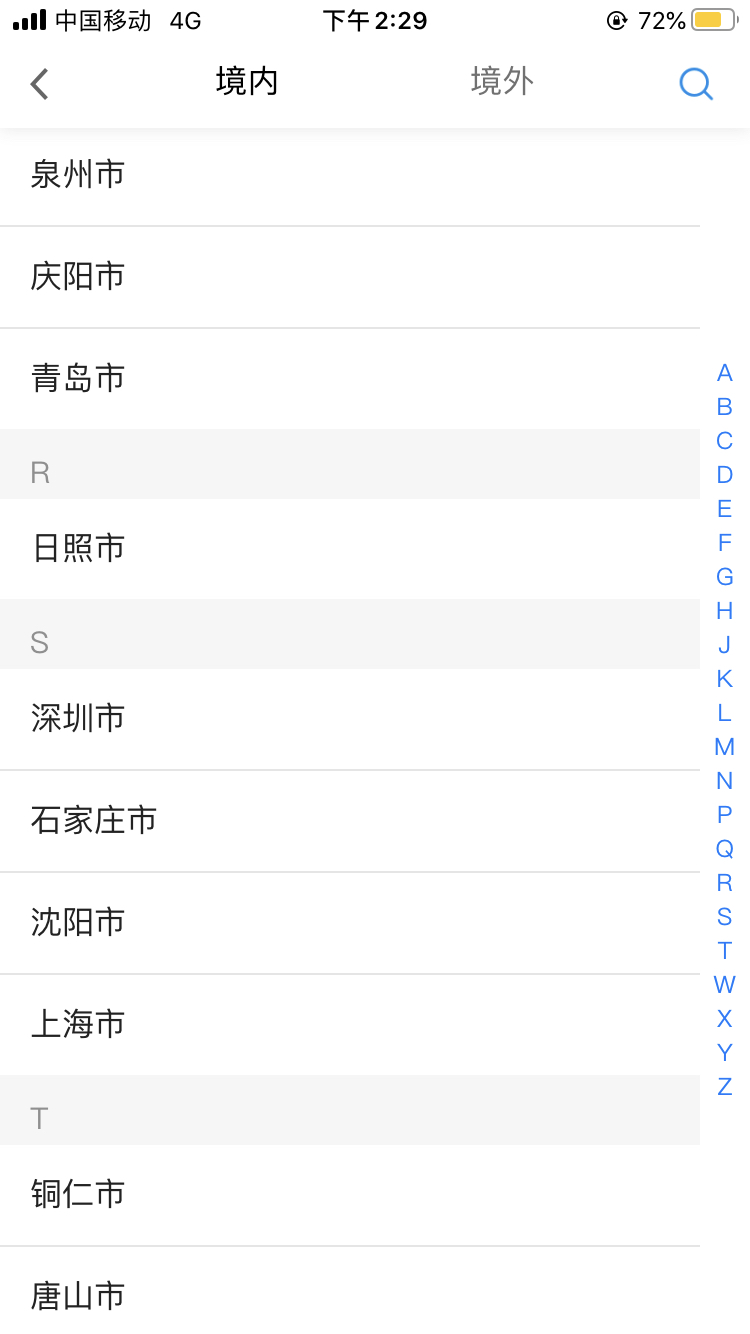Jump to letter M in the index
750x1334 pixels.
coord(725,747)
